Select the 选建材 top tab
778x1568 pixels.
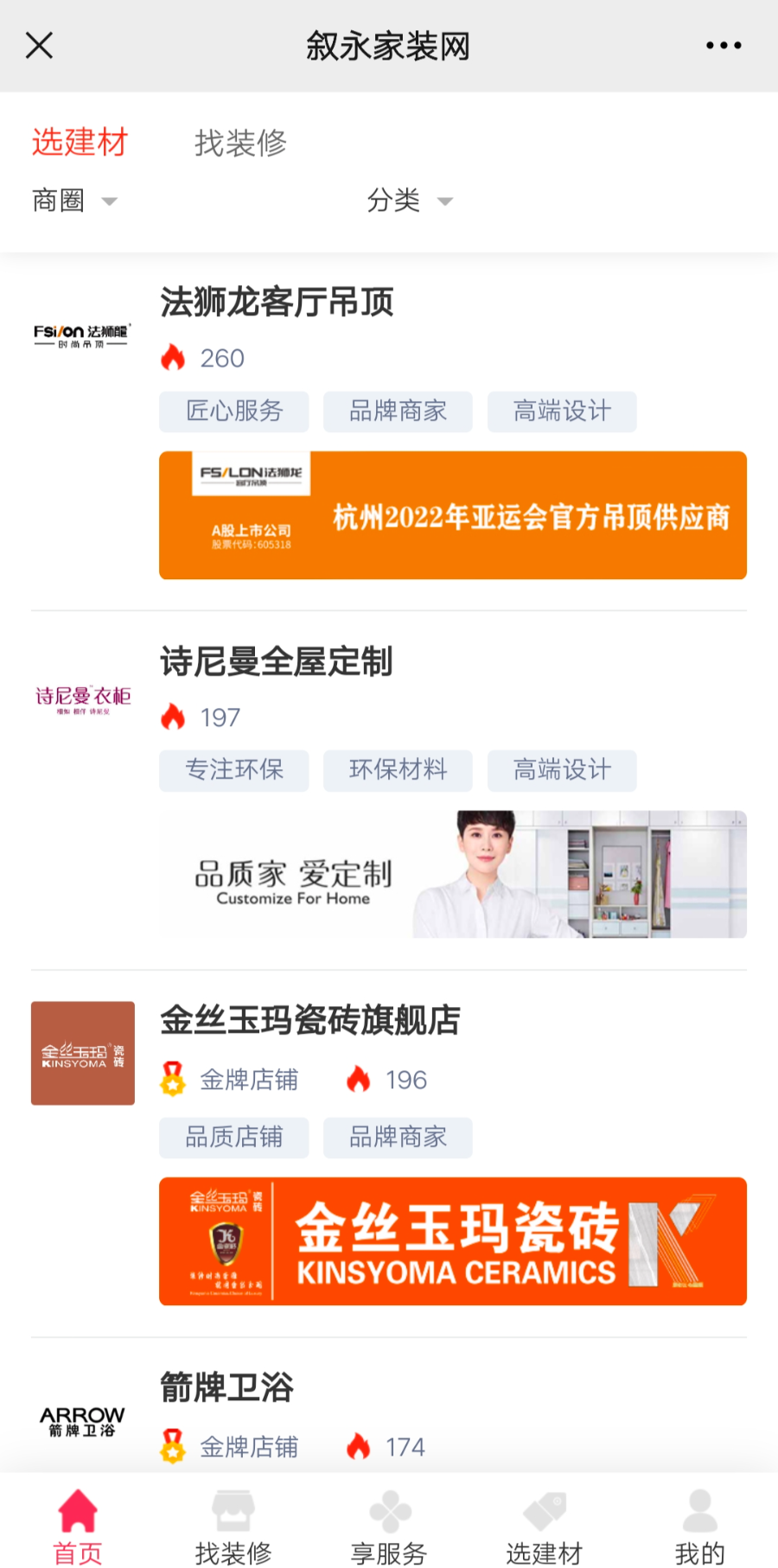click(80, 142)
